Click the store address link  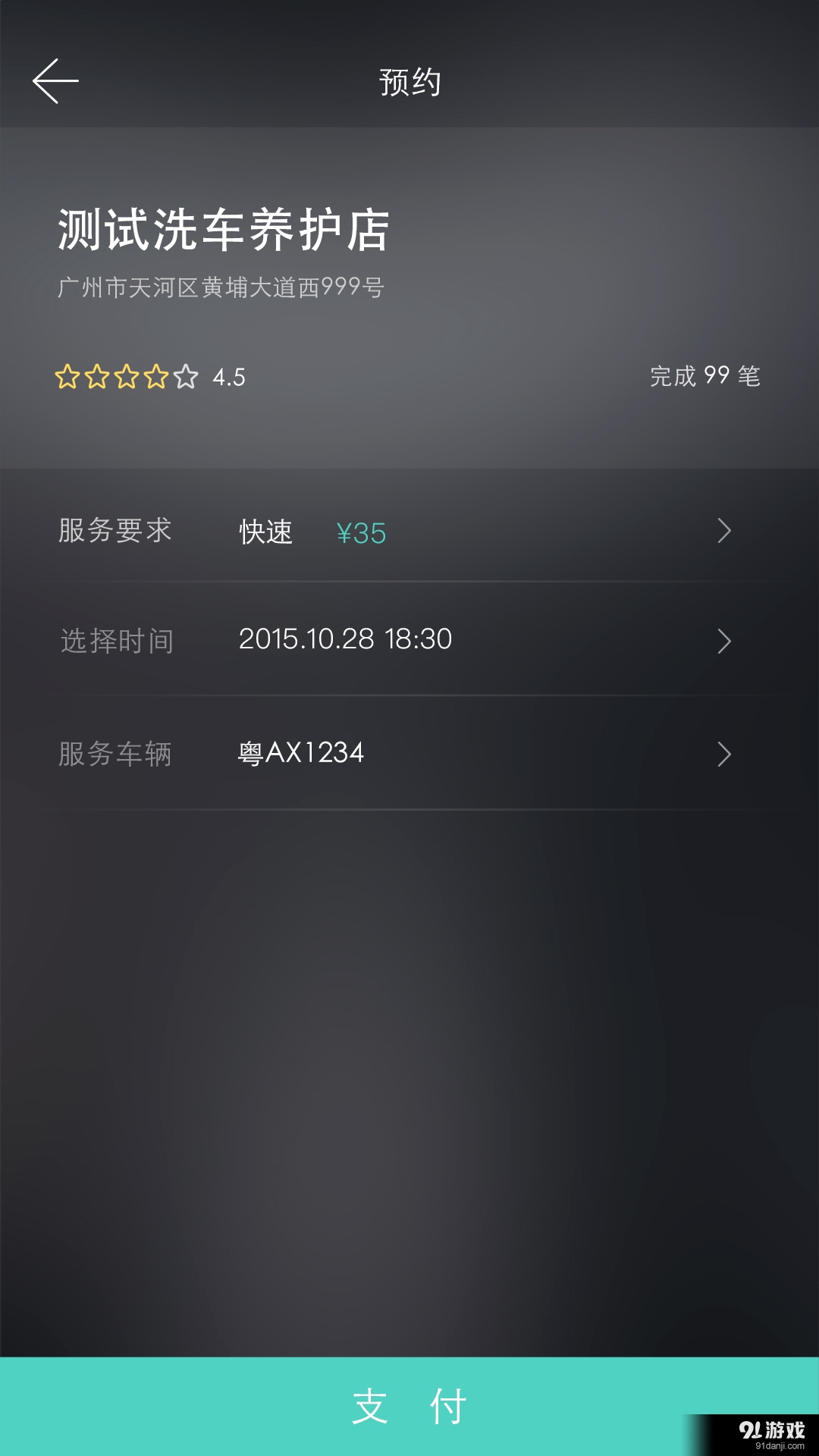coord(220,287)
